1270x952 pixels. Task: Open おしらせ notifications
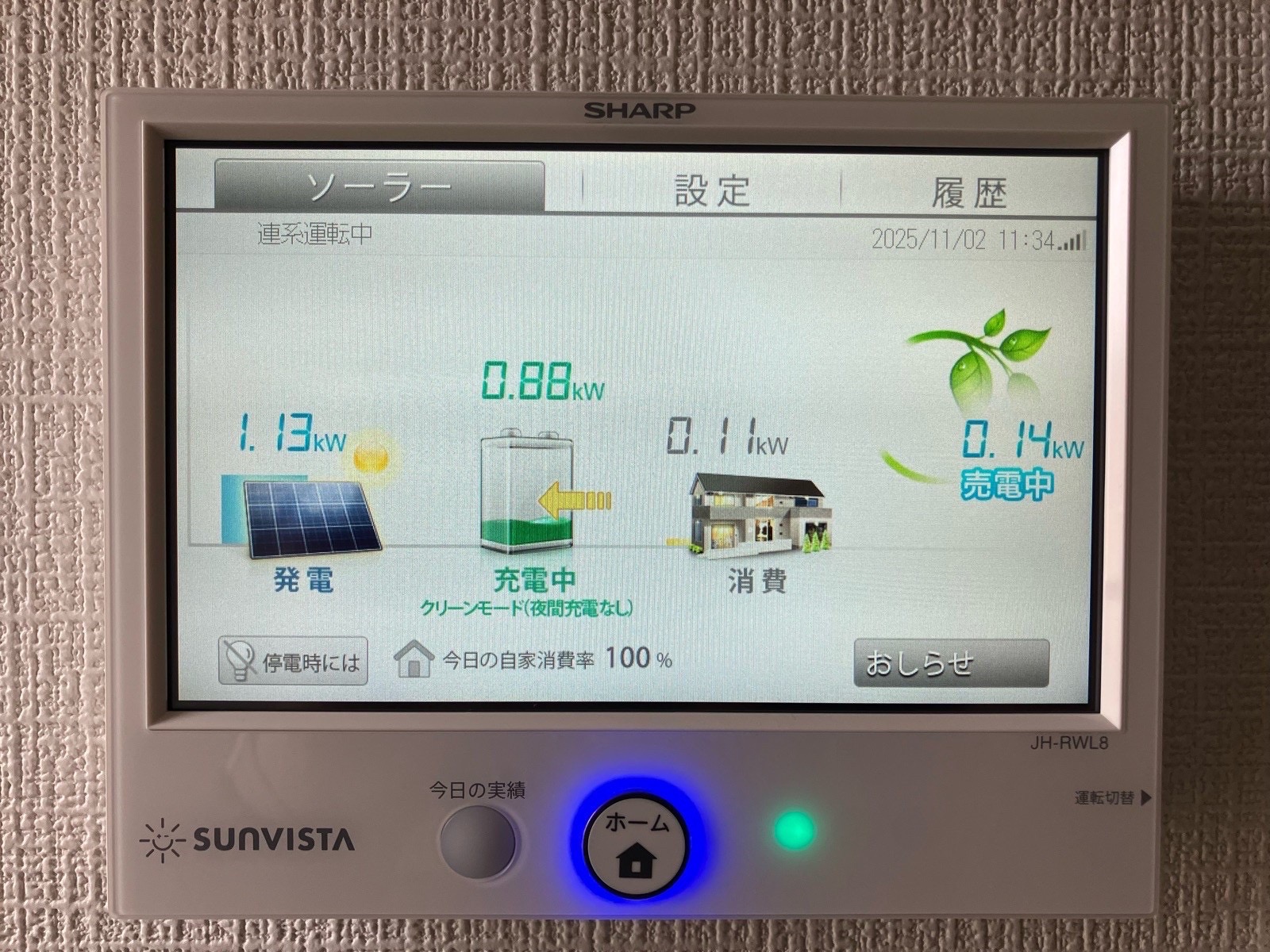pos(951,662)
